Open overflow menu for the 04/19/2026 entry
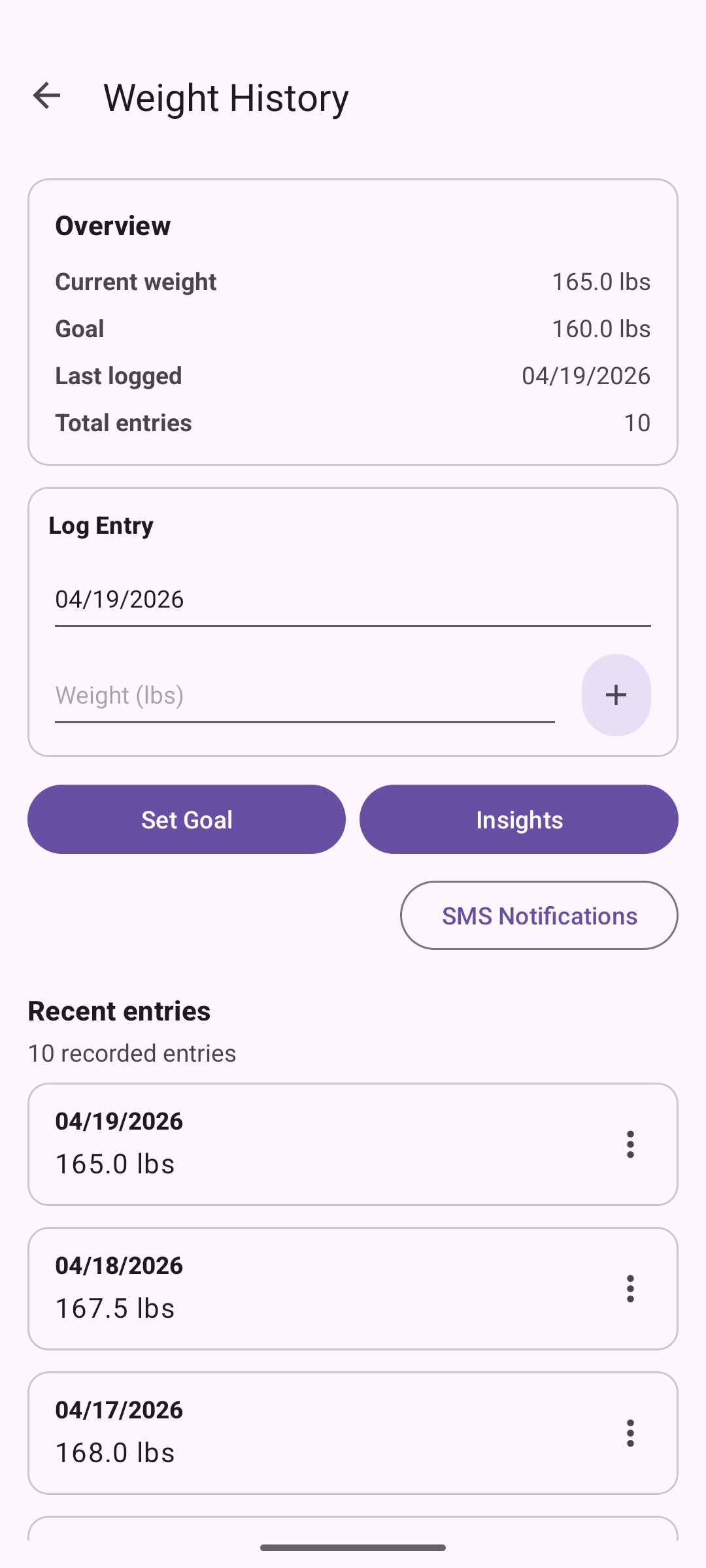This screenshot has height=1568, width=706. [x=630, y=1143]
